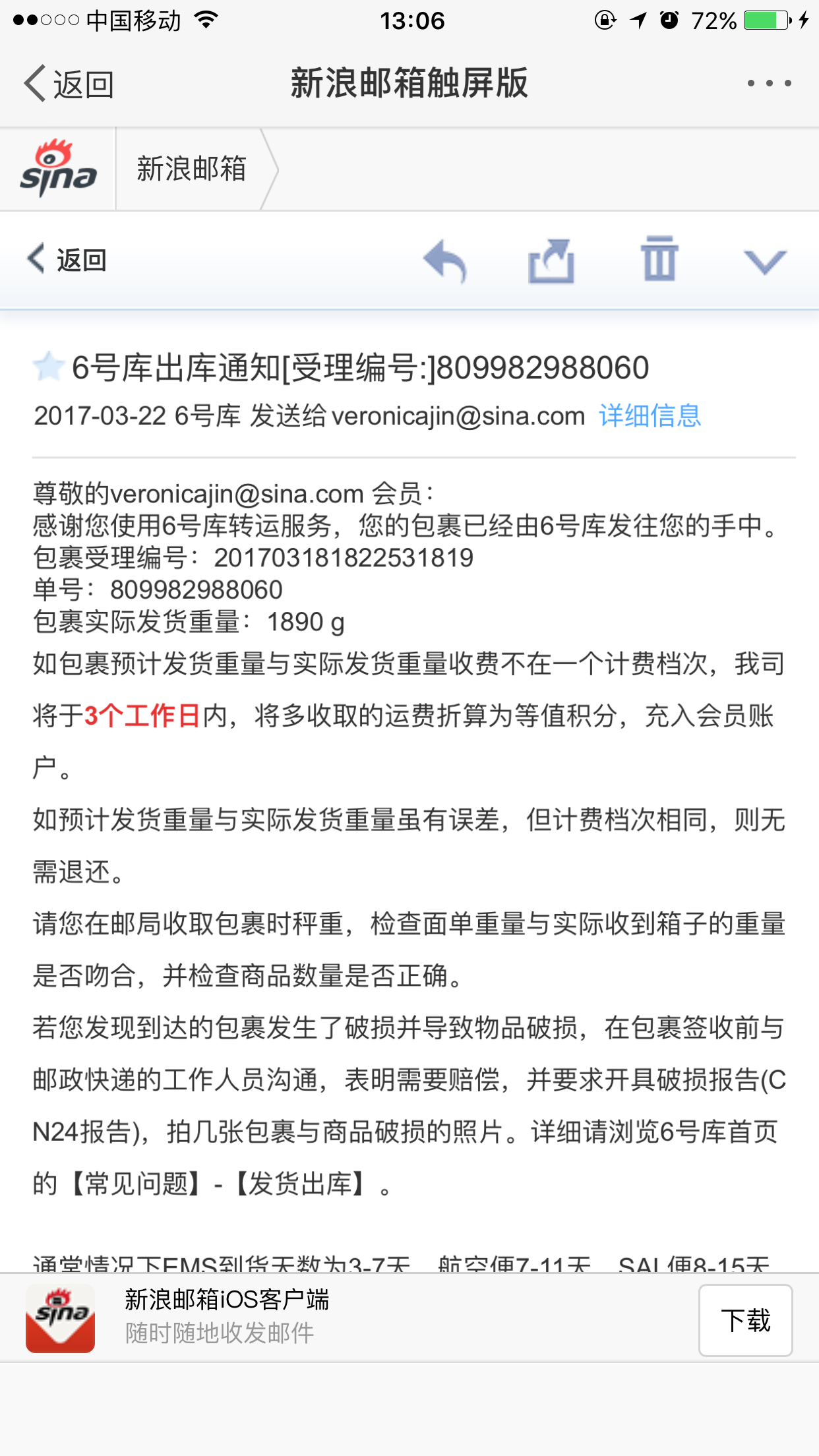This screenshot has width=819, height=1456.
Task: Expand the down-arrow more options
Action: click(765, 262)
